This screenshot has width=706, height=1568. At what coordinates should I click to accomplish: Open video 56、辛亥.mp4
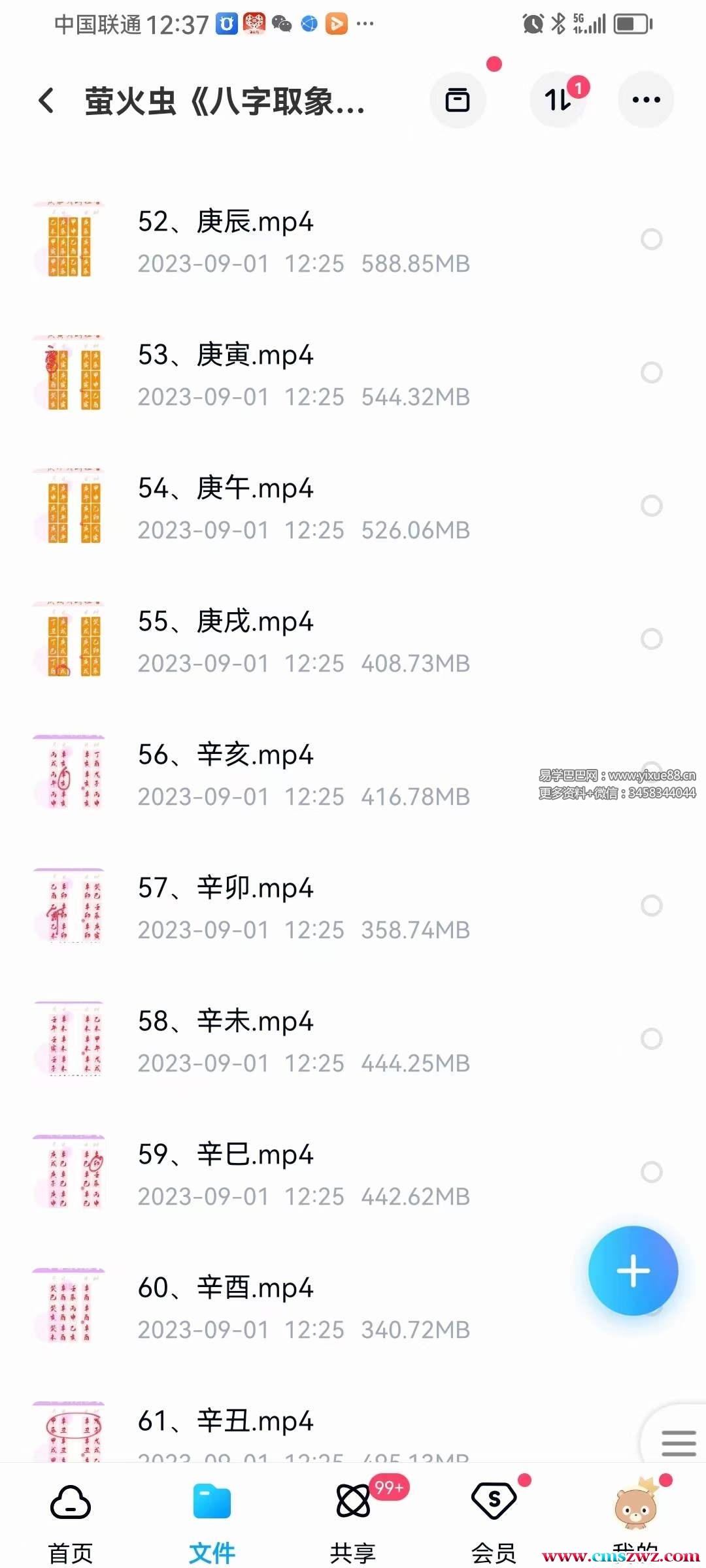[226, 755]
